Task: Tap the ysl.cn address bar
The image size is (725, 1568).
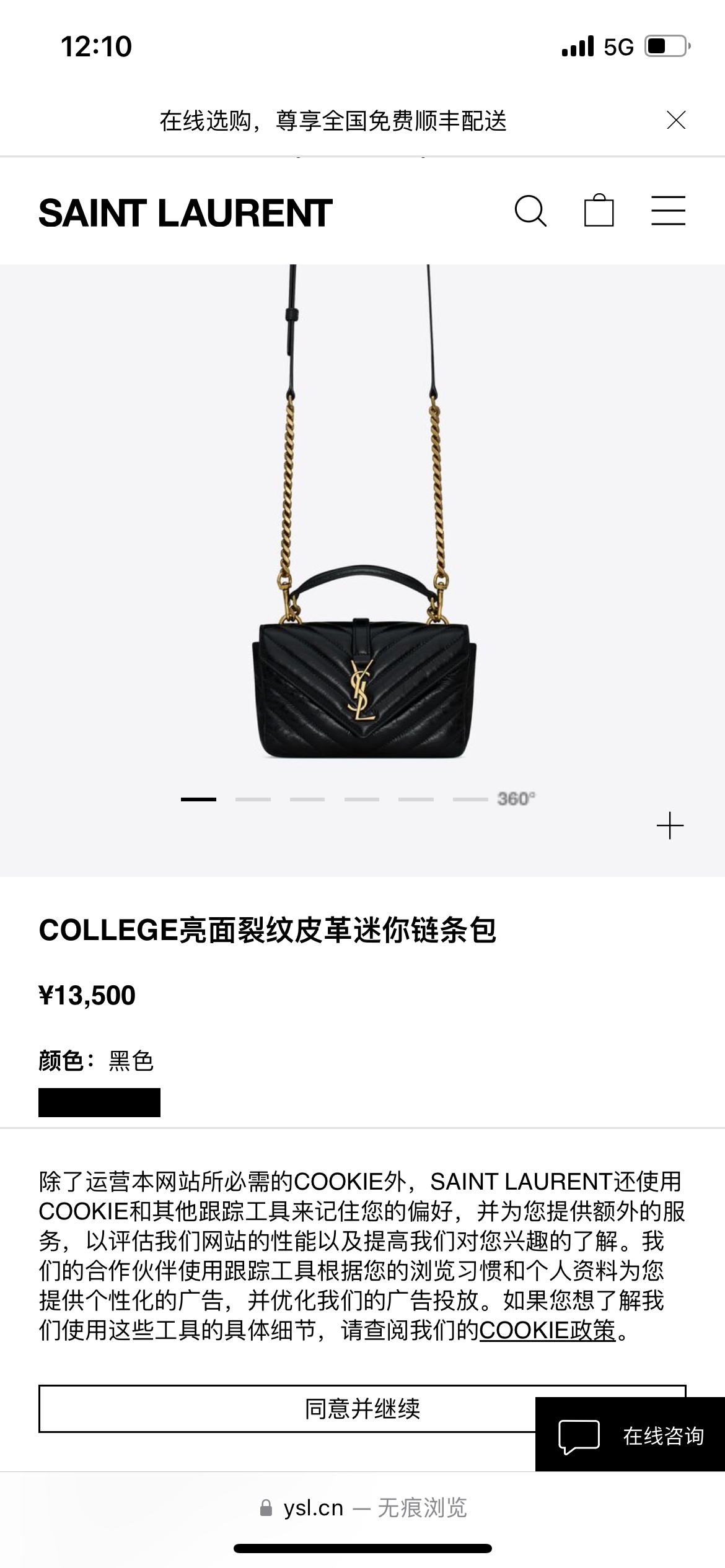Action: [x=363, y=1508]
